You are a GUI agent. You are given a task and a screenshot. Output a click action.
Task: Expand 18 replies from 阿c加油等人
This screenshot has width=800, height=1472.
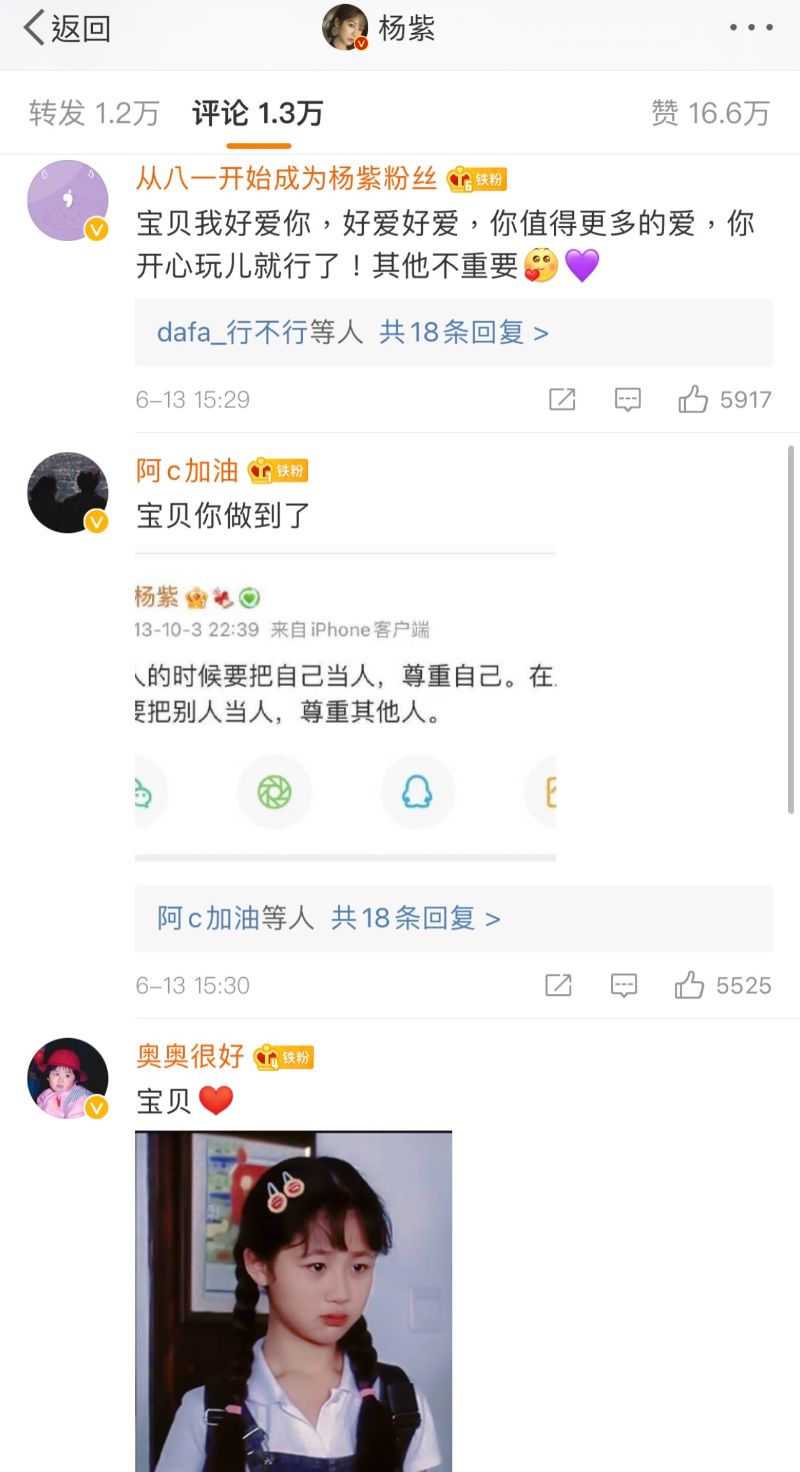click(x=329, y=918)
